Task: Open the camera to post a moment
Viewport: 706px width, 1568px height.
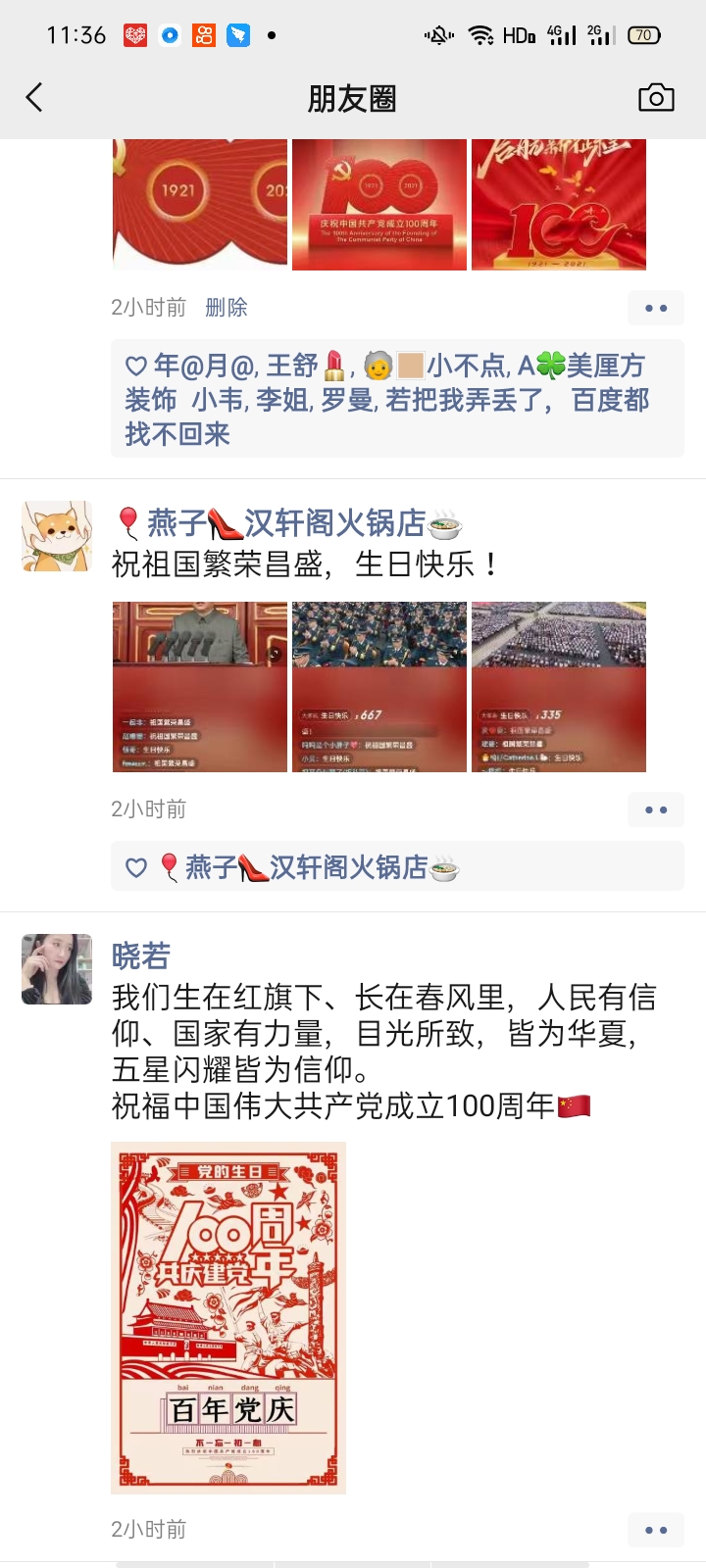Action: point(656,97)
